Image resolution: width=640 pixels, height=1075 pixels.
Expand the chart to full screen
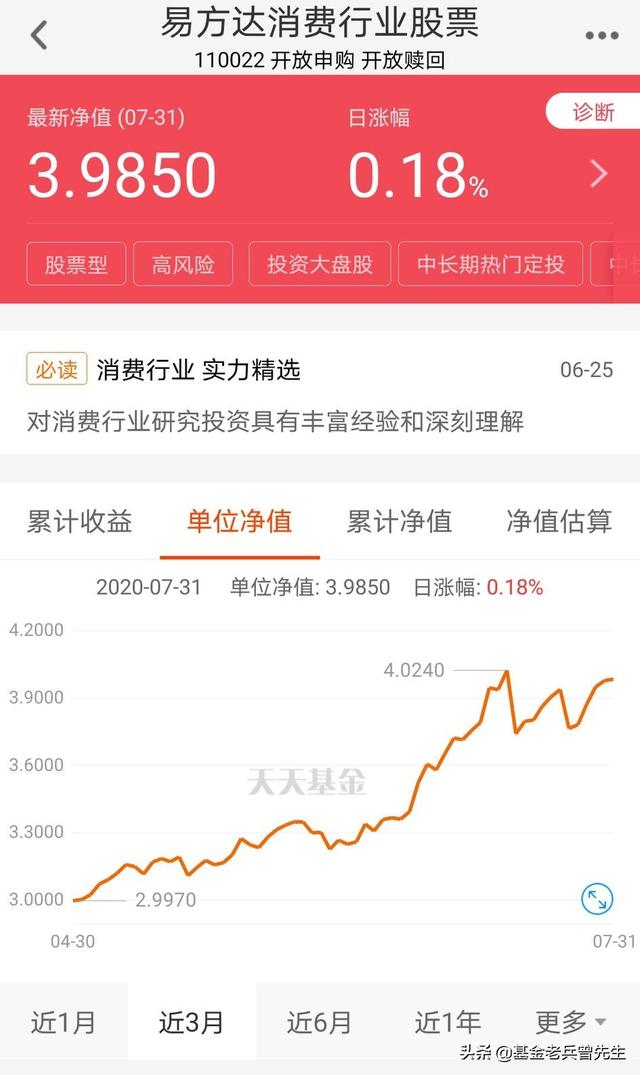click(x=597, y=899)
